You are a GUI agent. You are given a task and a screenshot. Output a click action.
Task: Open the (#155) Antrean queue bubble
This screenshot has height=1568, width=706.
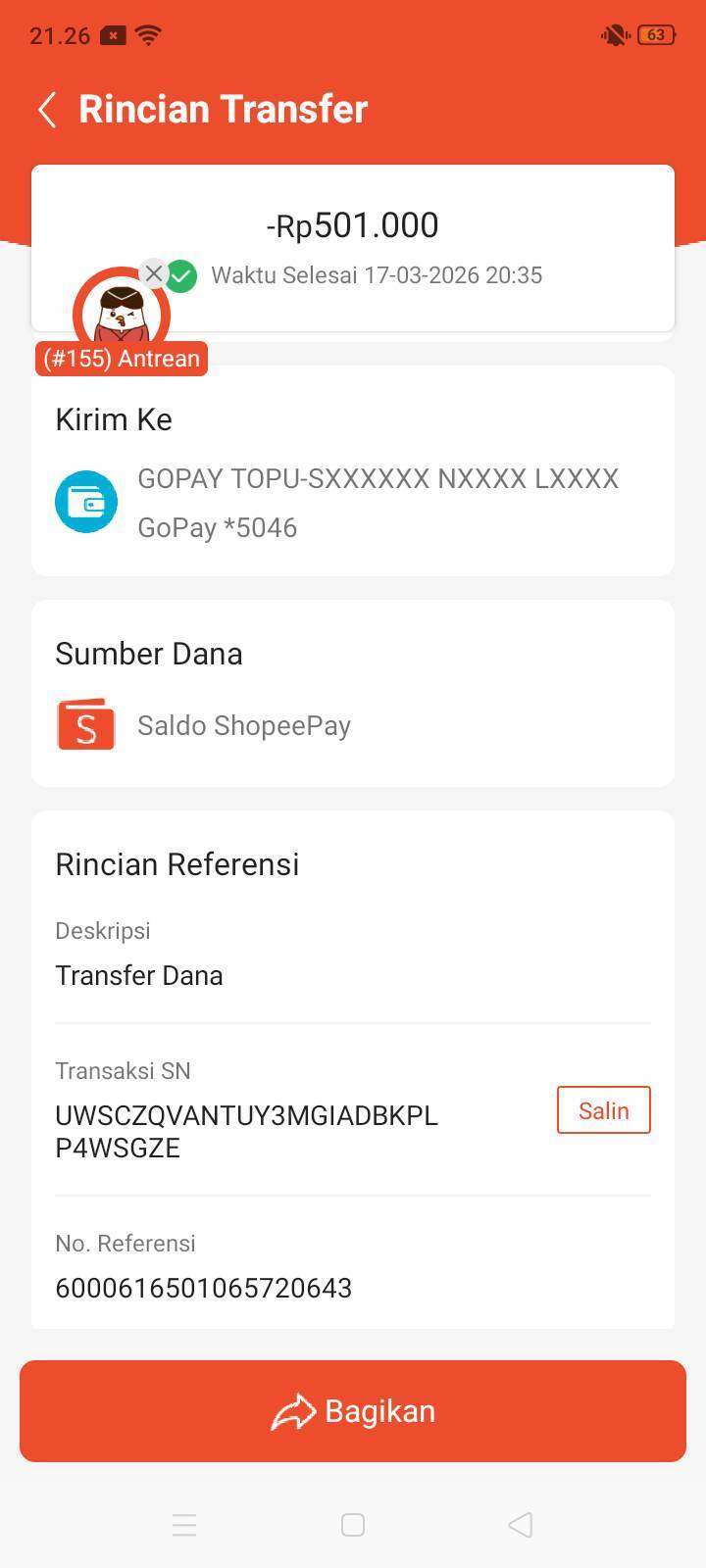[x=121, y=359]
